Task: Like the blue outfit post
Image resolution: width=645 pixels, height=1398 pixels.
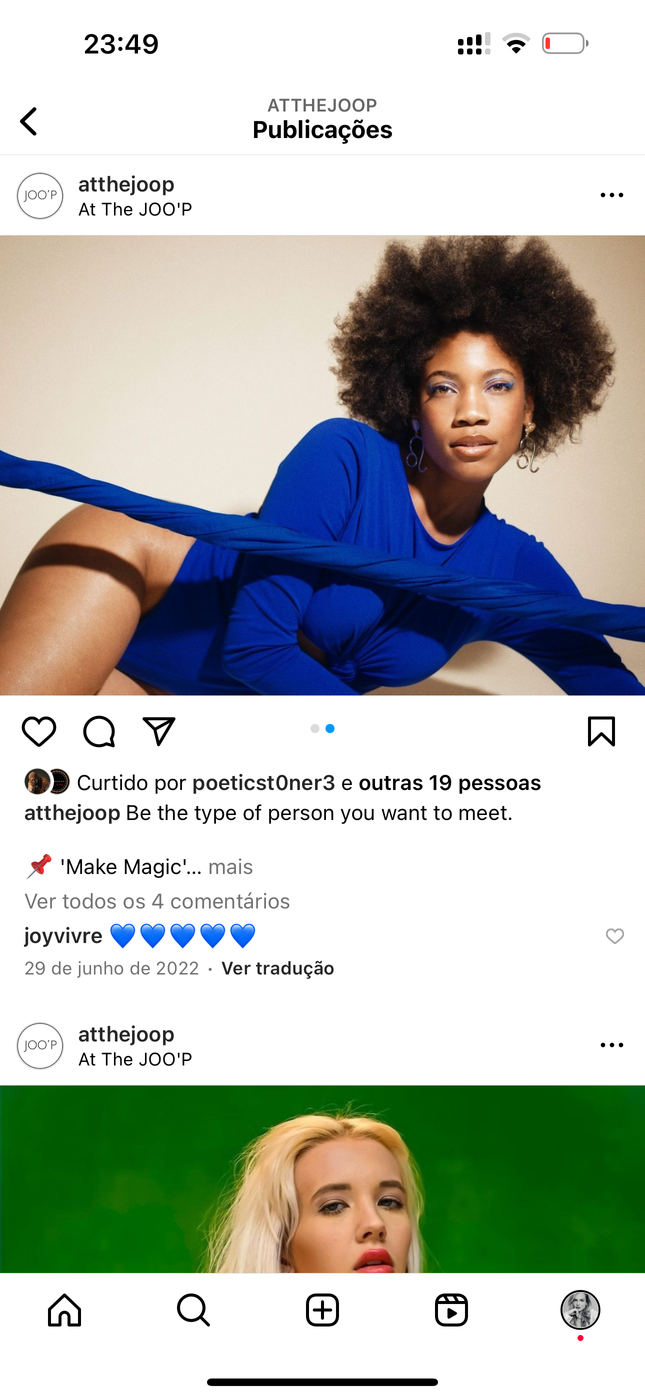Action: (x=39, y=732)
